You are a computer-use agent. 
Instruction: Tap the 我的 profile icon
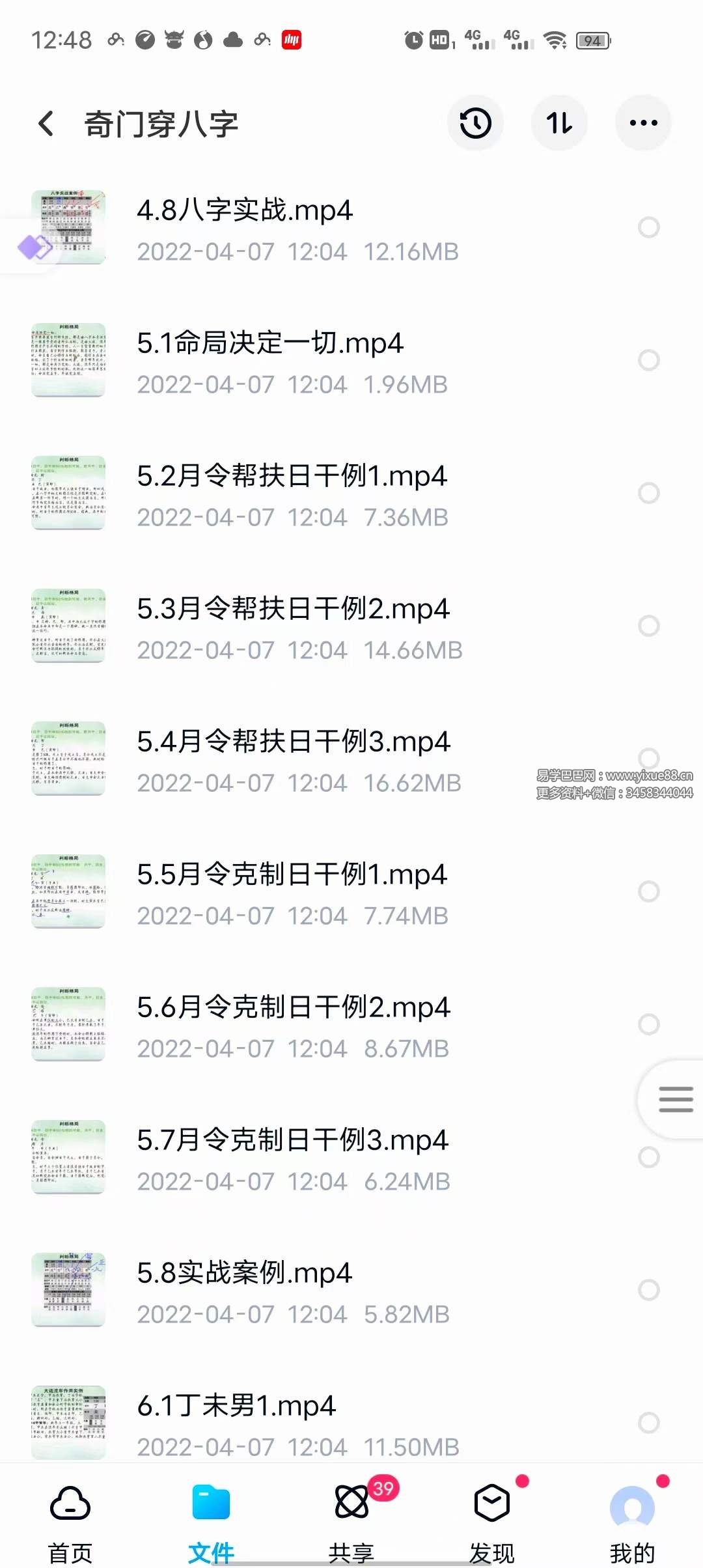click(630, 1504)
